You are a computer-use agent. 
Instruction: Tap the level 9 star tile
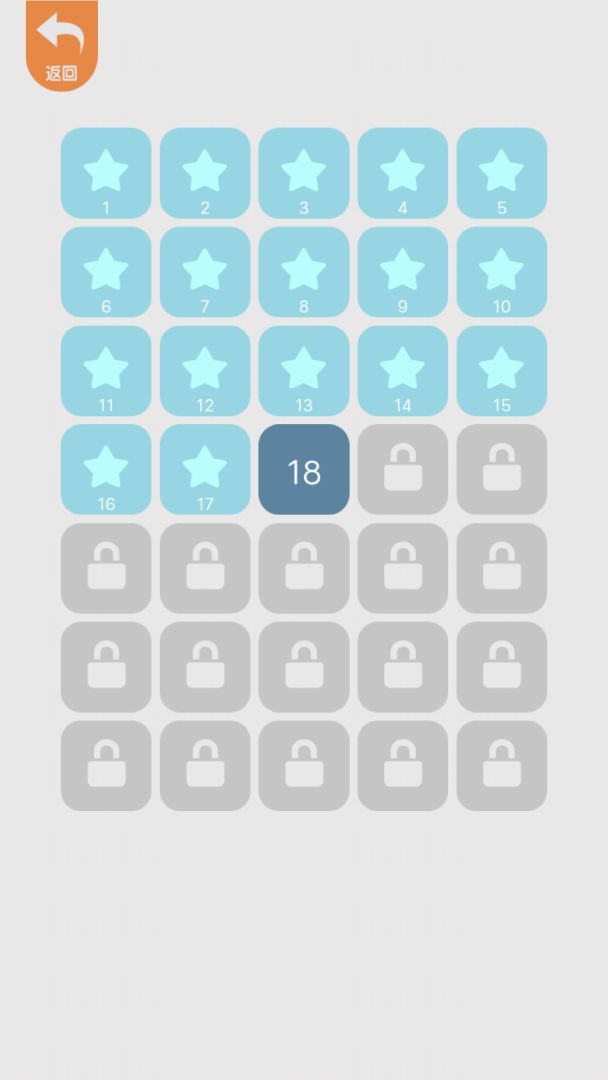(403, 272)
